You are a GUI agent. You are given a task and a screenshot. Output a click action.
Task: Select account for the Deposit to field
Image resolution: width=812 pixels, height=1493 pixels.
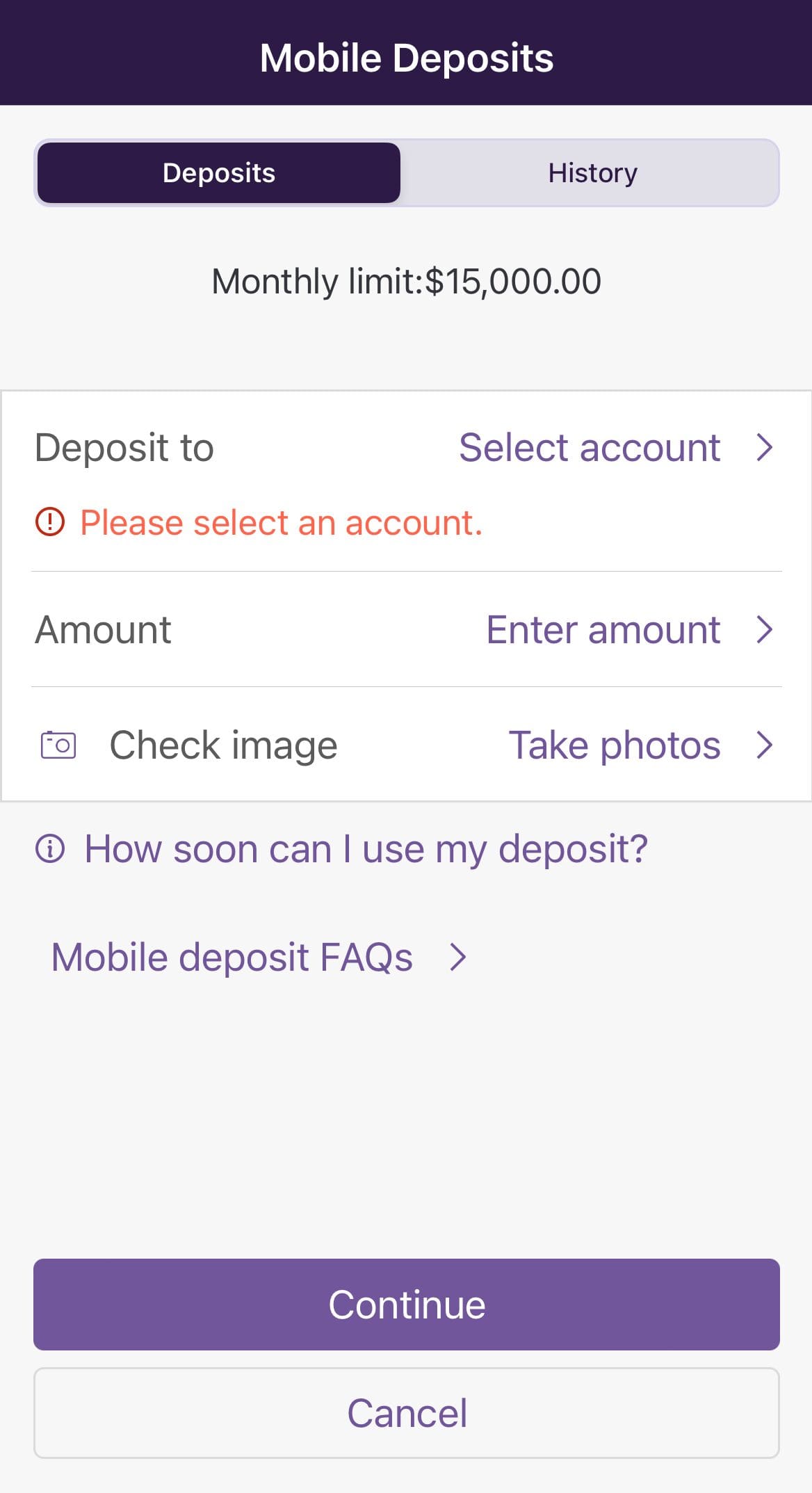click(x=590, y=447)
